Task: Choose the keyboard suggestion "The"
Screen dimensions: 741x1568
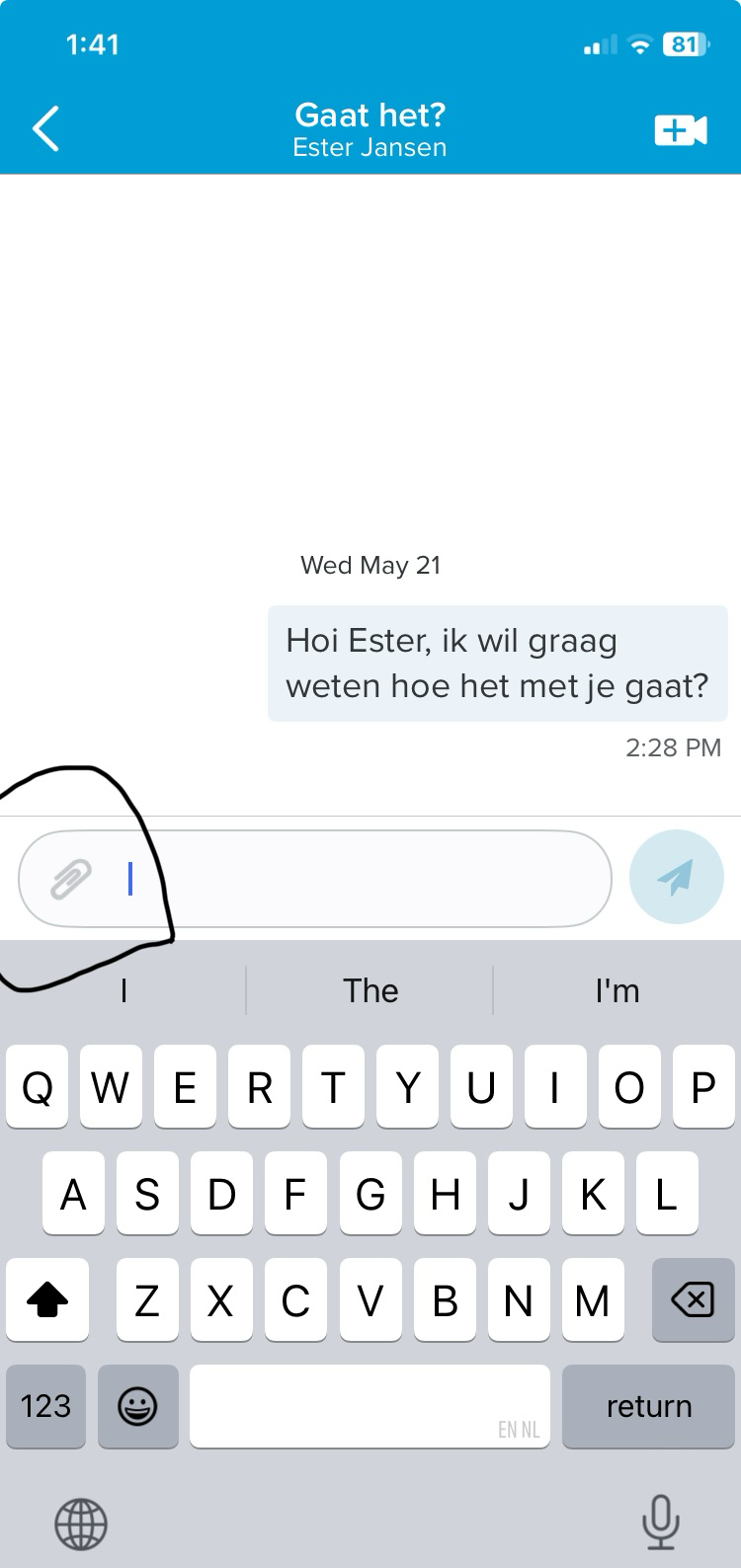Action: tap(370, 990)
